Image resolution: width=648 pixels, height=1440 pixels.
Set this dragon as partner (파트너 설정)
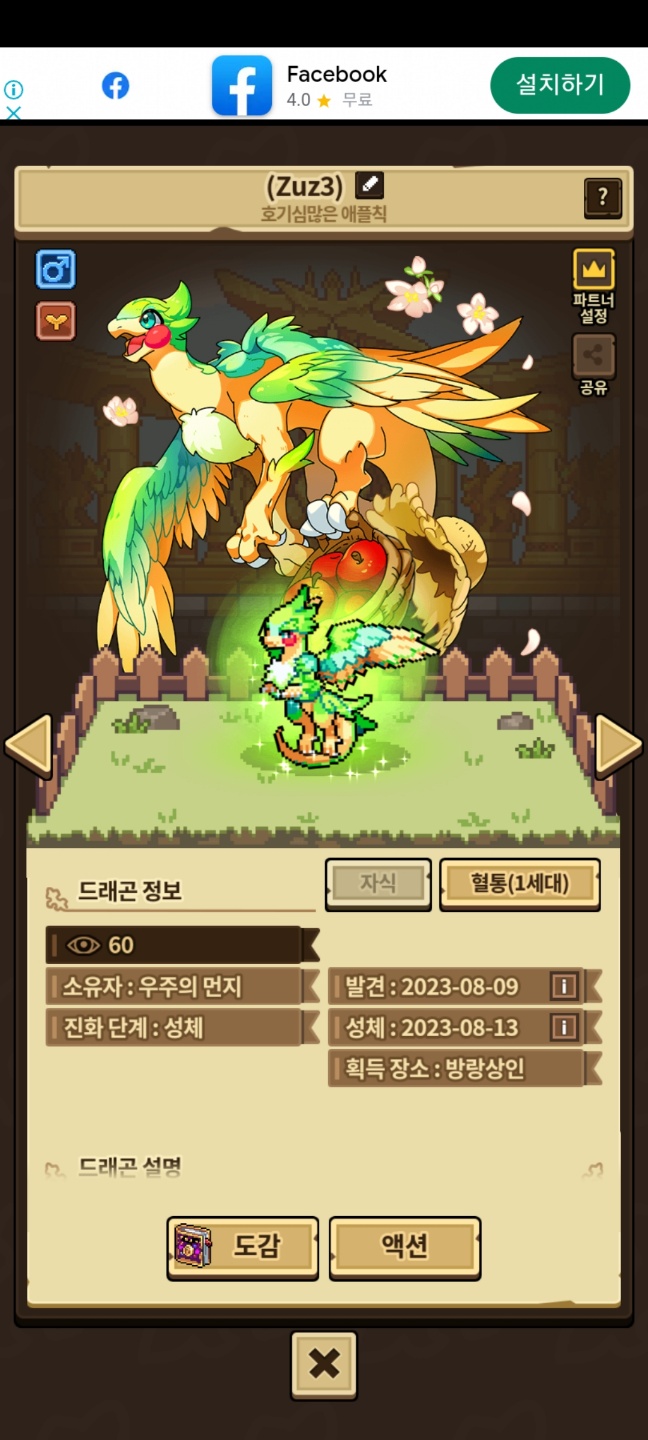click(x=593, y=286)
